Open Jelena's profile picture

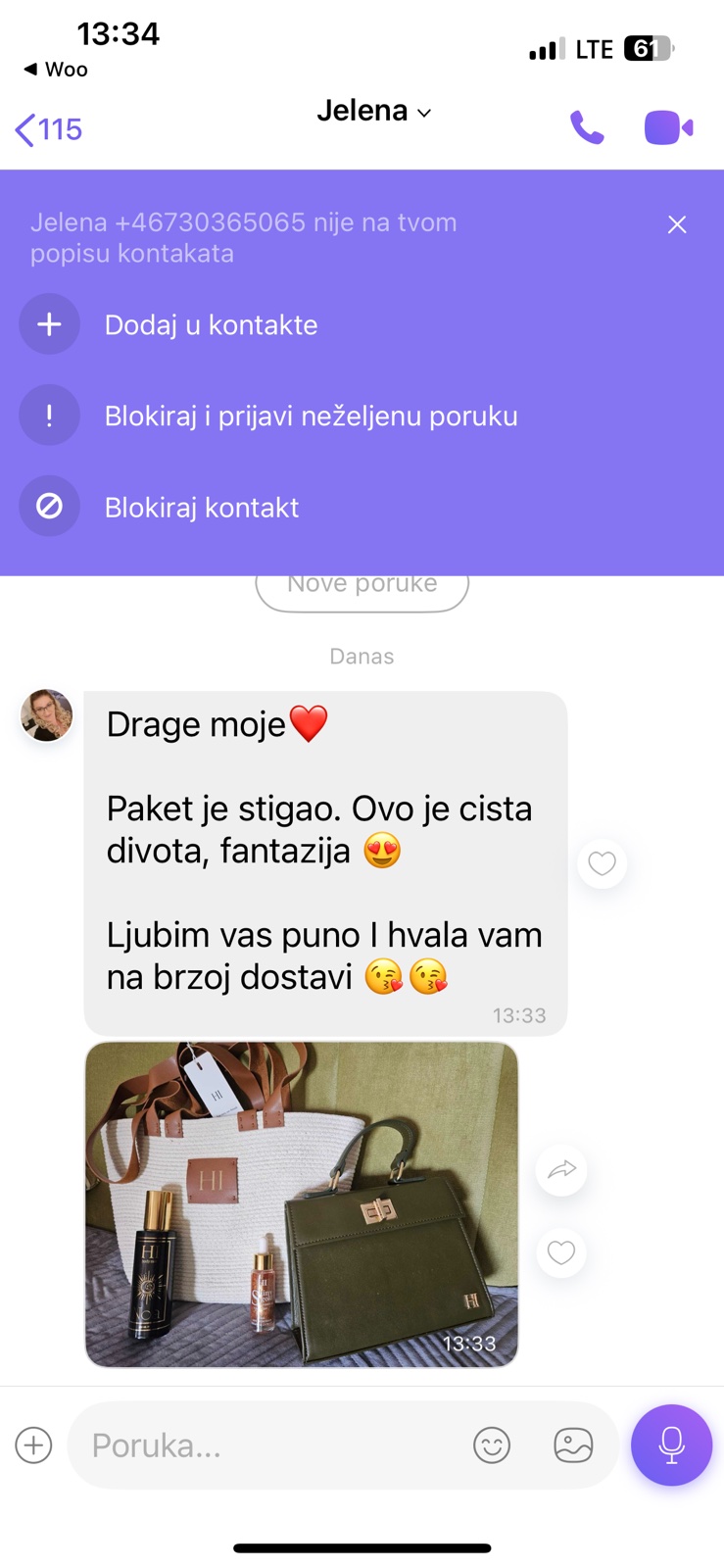pos(47,714)
